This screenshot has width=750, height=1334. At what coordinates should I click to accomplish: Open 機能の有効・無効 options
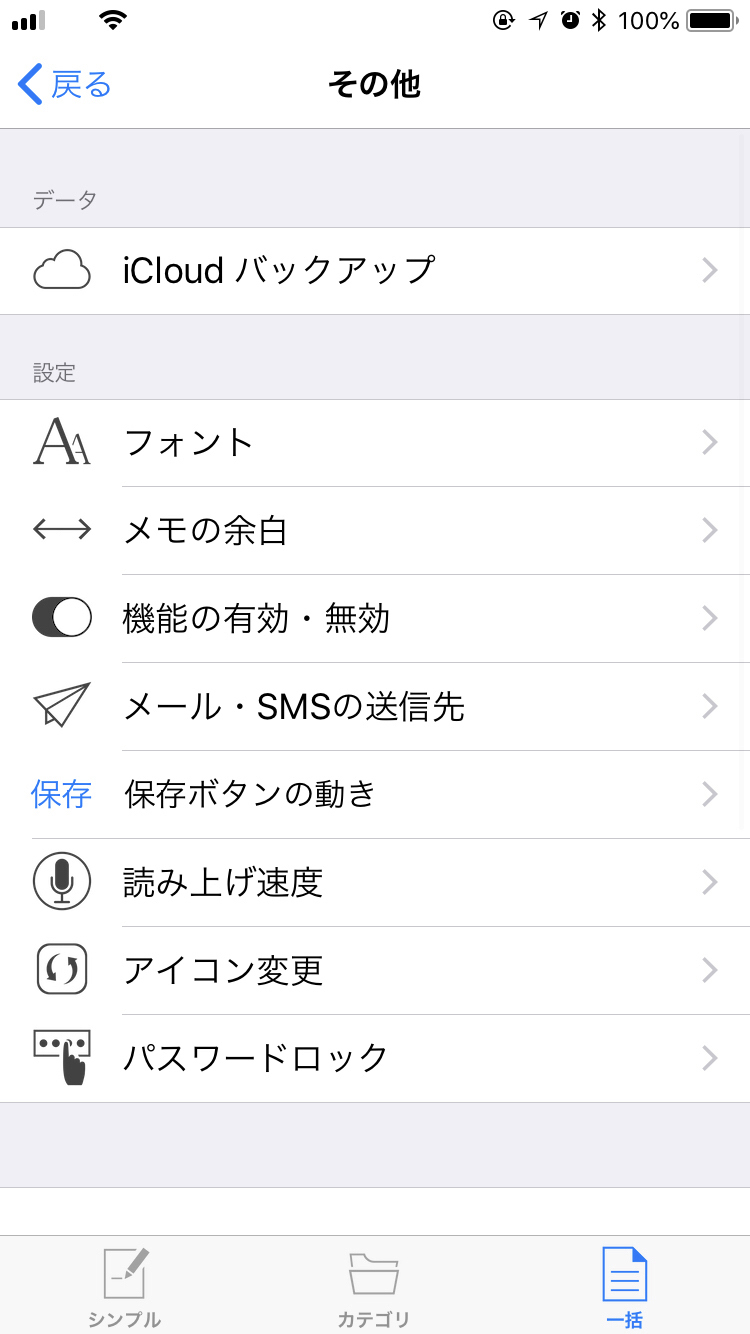[x=375, y=618]
